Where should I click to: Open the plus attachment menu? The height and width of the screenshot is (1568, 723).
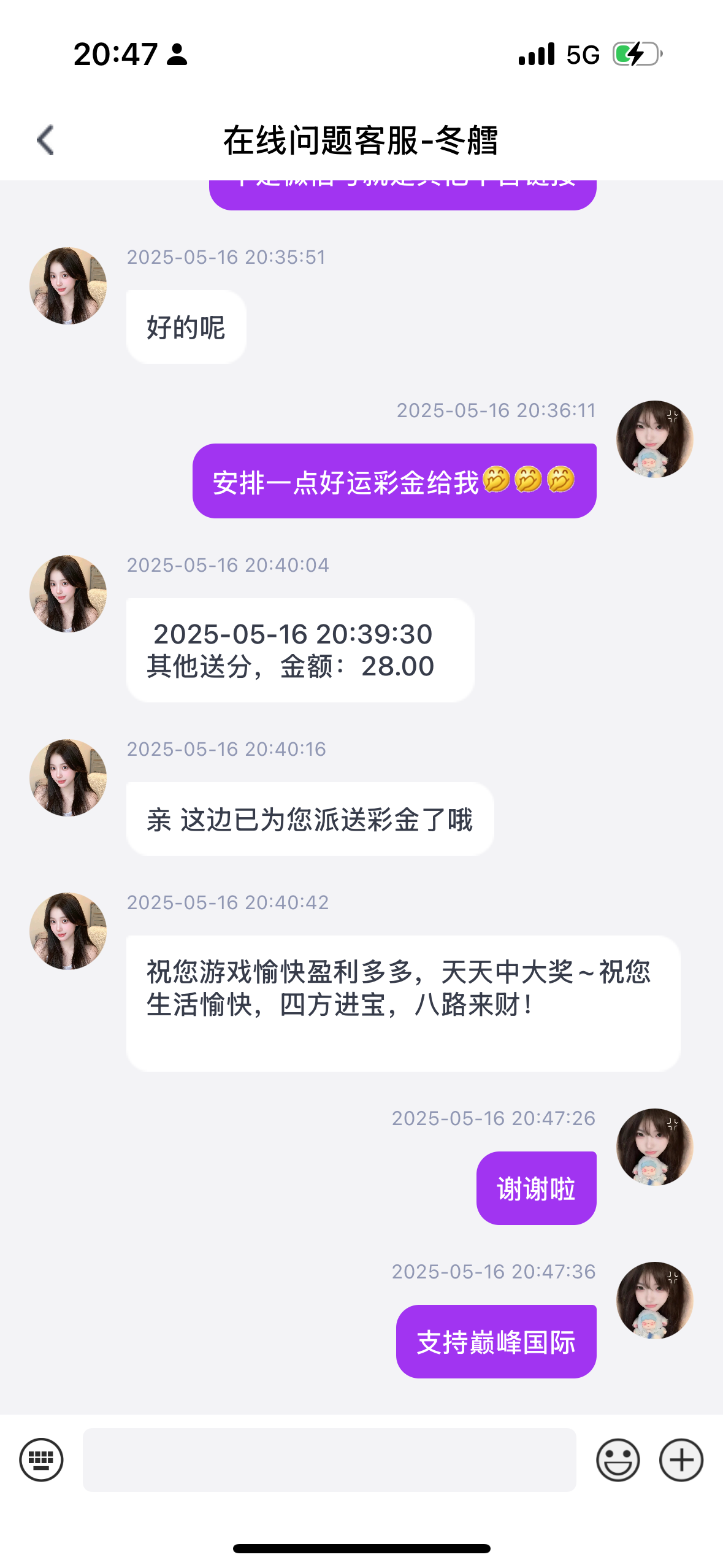tap(681, 1459)
